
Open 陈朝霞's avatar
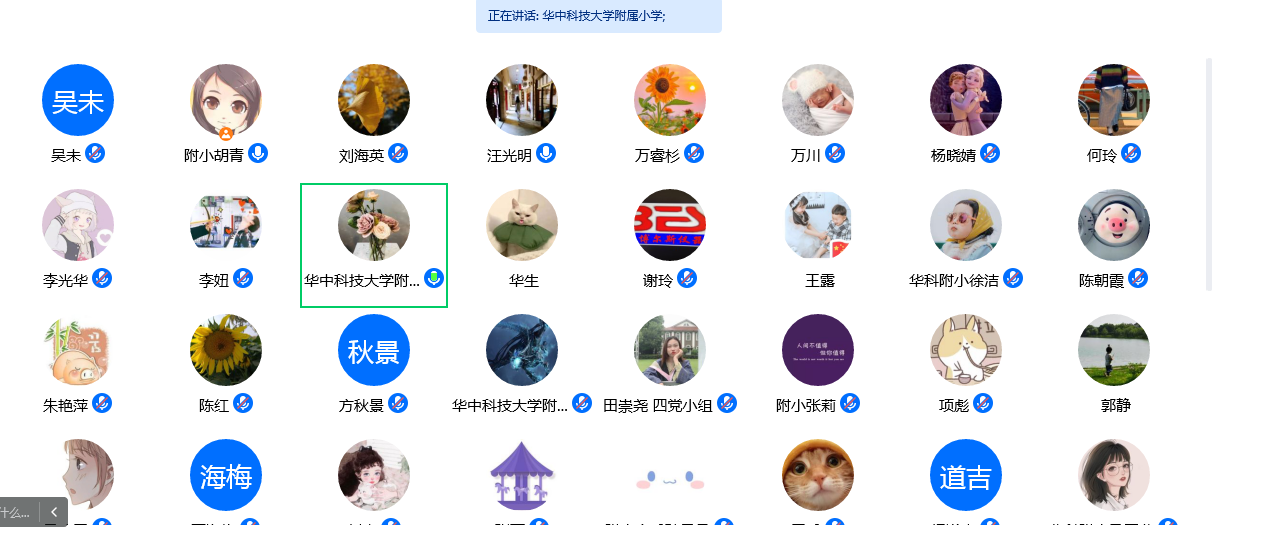[1114, 225]
